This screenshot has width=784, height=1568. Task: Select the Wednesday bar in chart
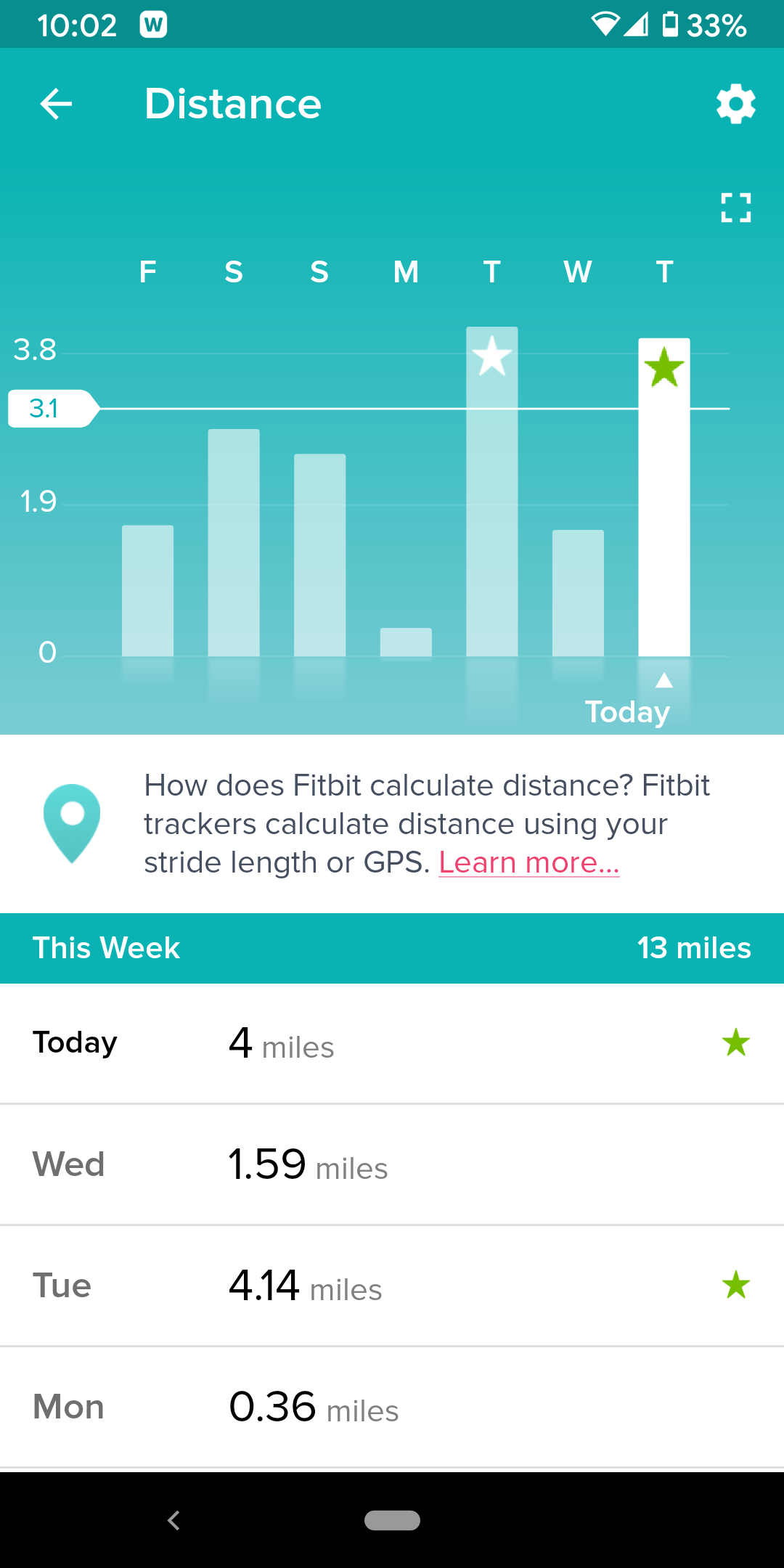pos(578,594)
